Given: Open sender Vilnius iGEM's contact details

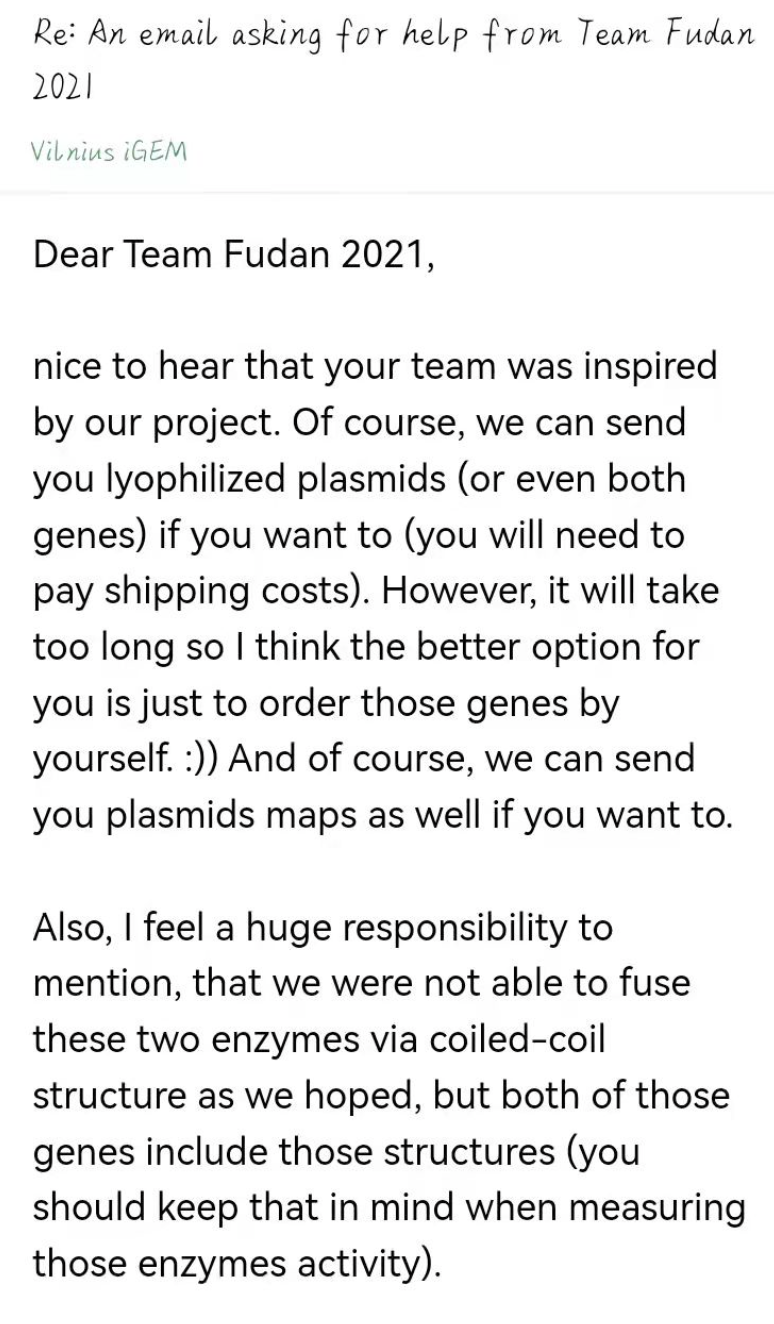Looking at the screenshot, I should (109, 151).
